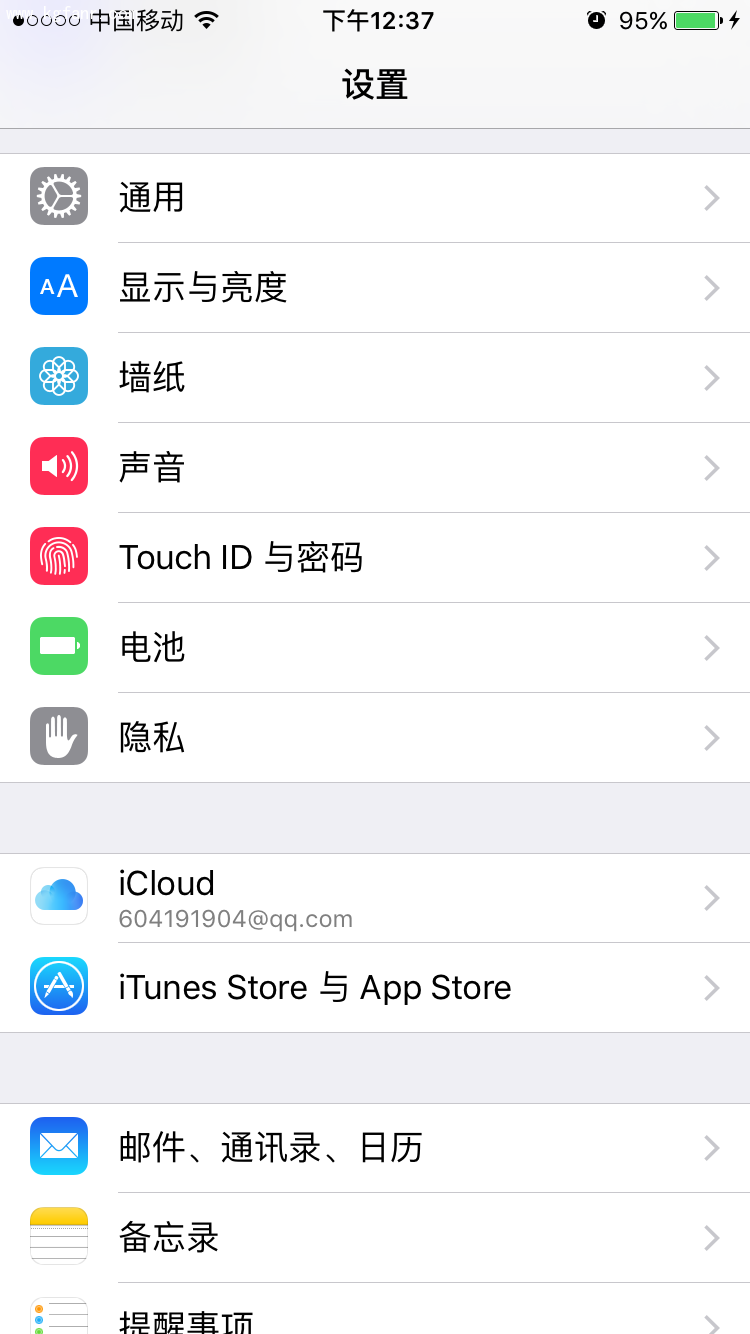Tap the 邮件 mail envelope icon

point(58,1146)
